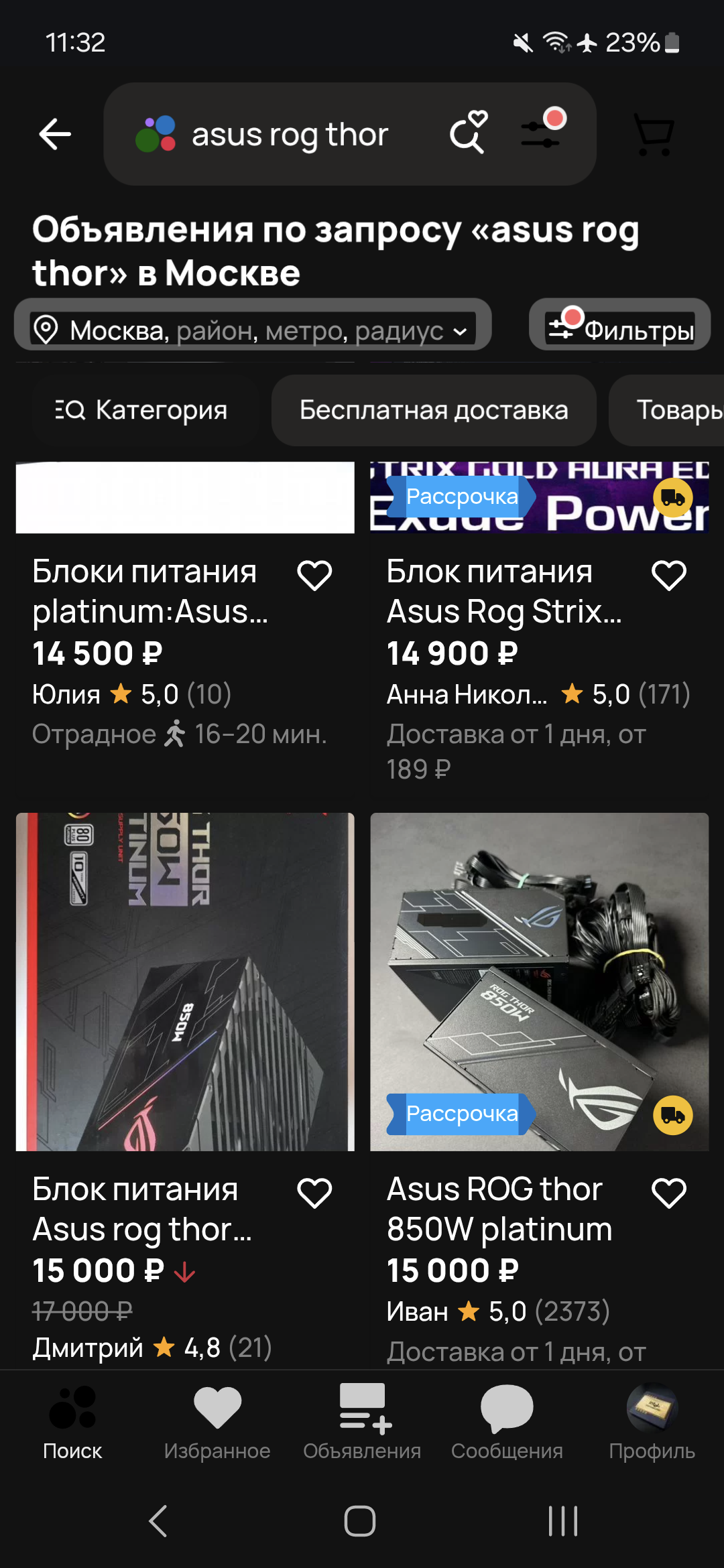This screenshot has height=1568, width=724.
Task: Open the shopping cart
Action: [x=654, y=134]
